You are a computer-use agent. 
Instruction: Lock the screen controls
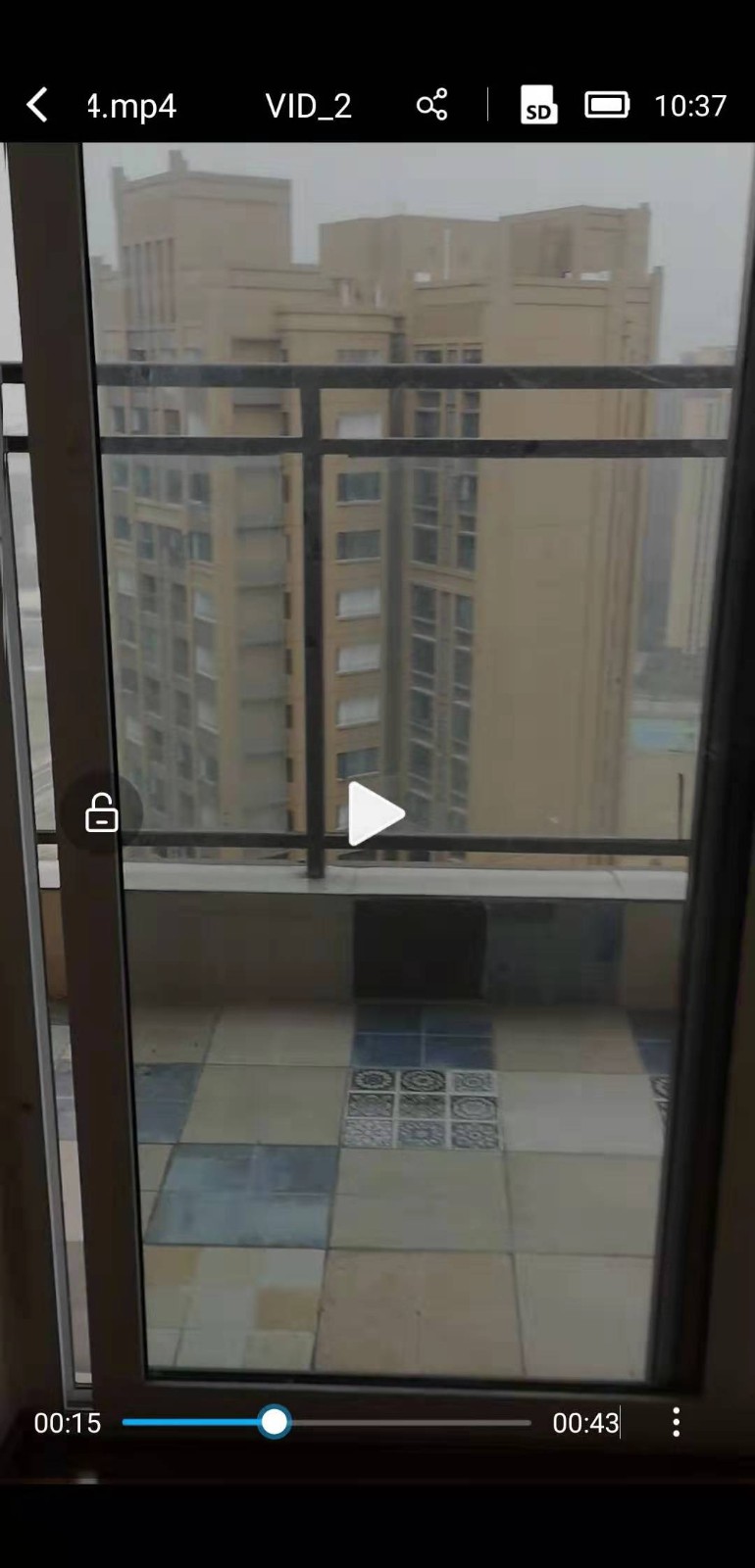101,813
